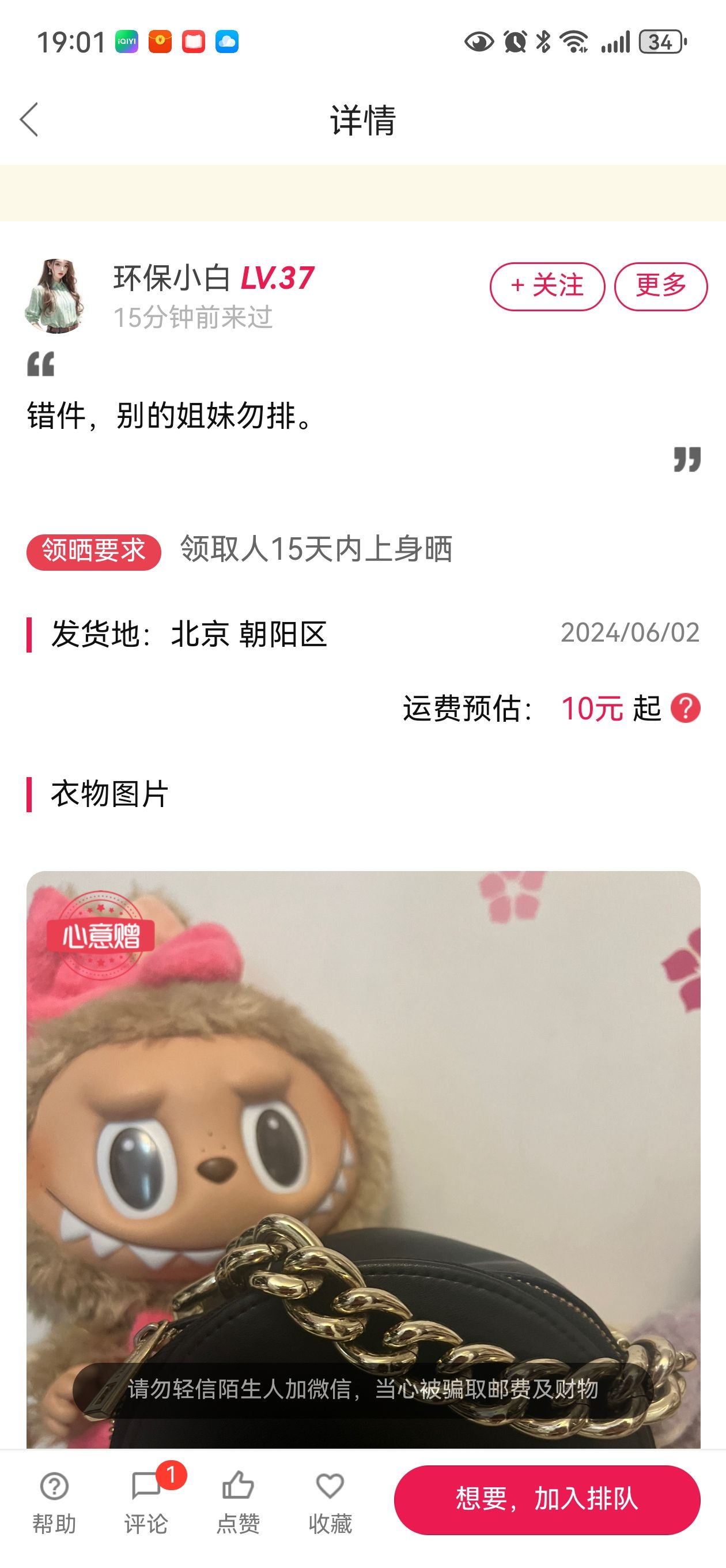Screen dimensions: 726x1568
Task: Go back from the 详情 page
Action: tap(29, 119)
